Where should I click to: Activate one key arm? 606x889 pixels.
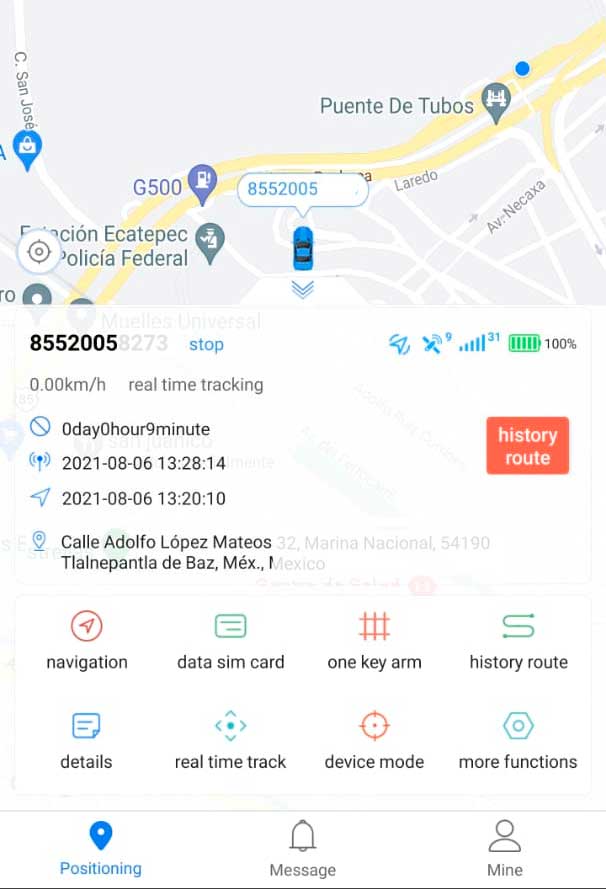374,642
